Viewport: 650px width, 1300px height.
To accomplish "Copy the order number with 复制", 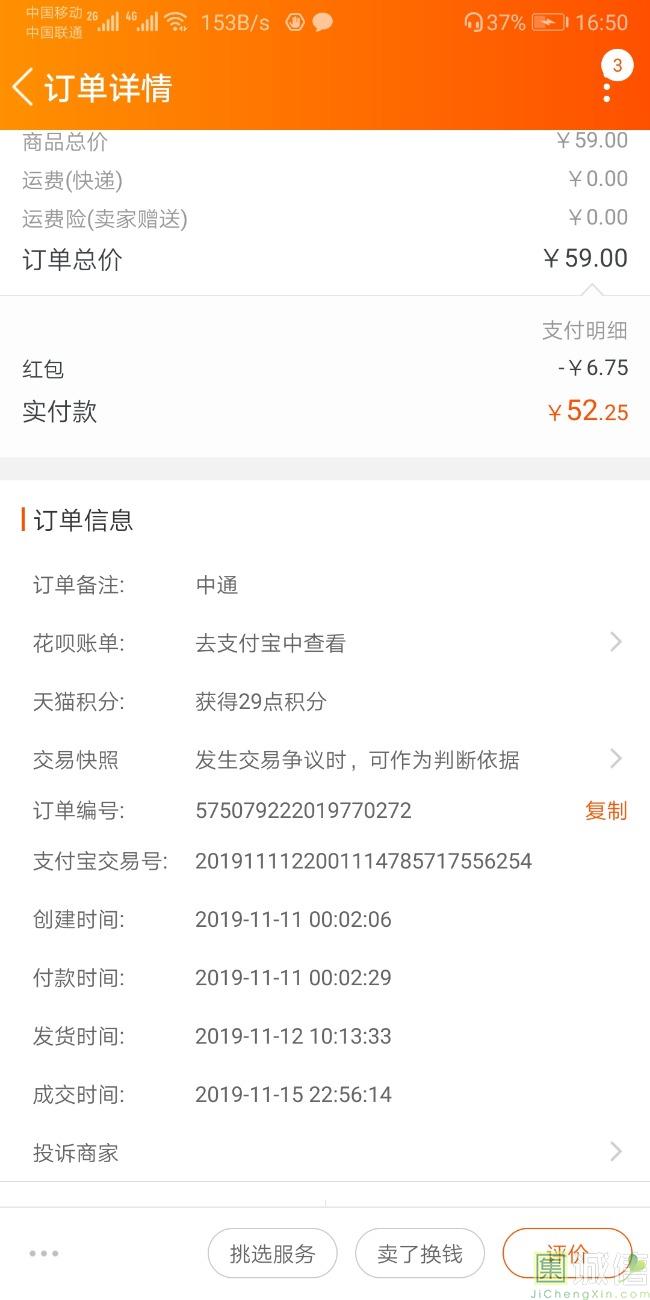I will pyautogui.click(x=606, y=811).
